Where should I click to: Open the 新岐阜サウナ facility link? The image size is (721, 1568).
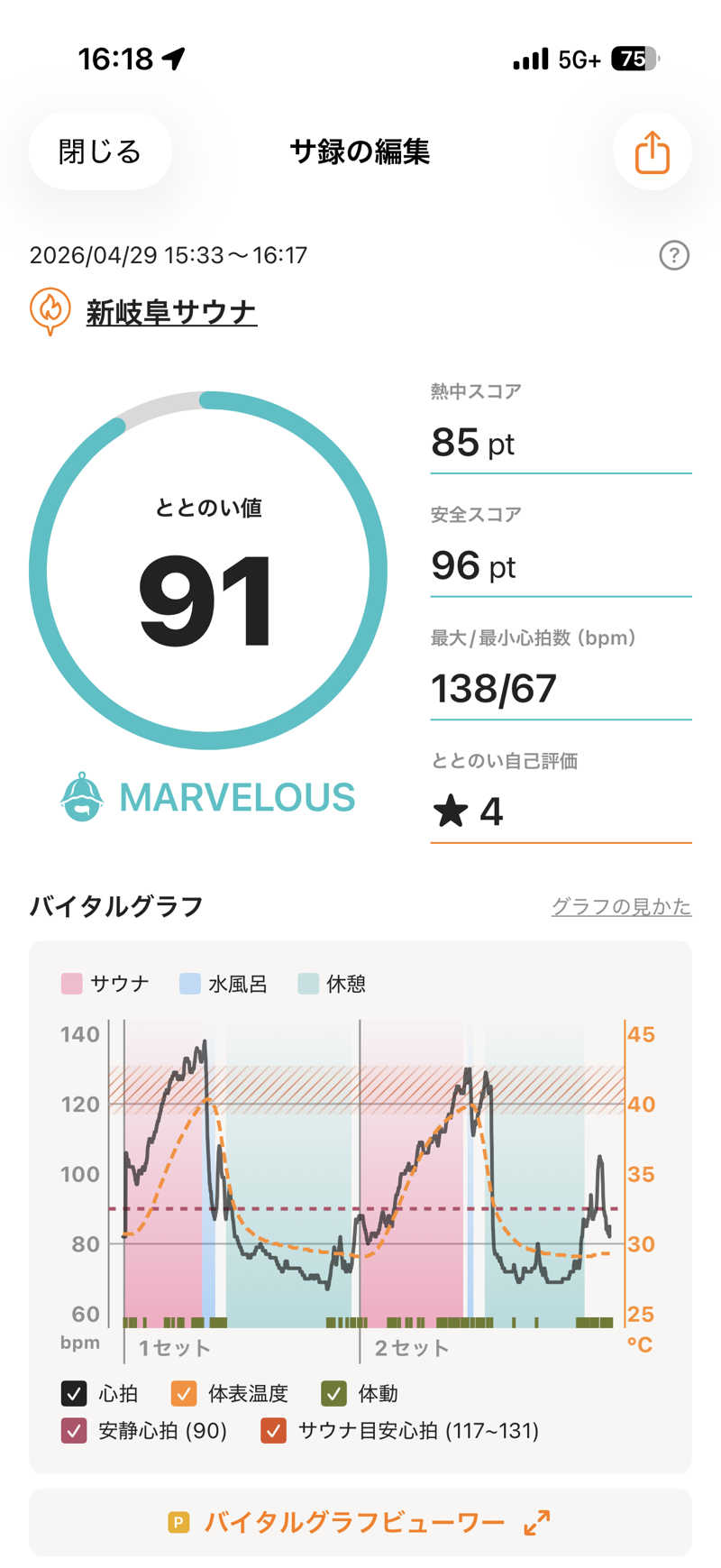[x=171, y=312]
